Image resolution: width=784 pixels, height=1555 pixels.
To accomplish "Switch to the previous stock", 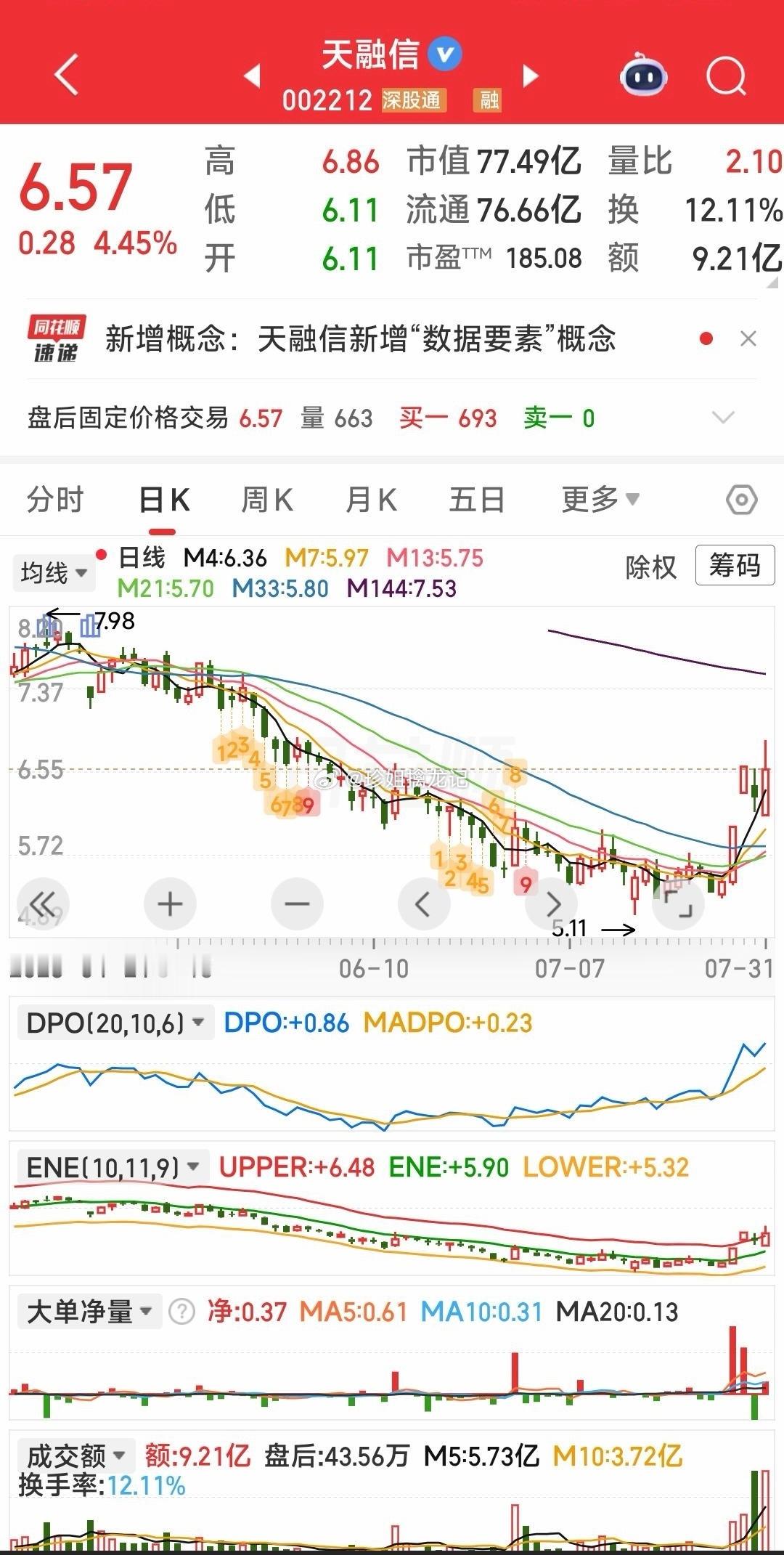I will (x=253, y=75).
